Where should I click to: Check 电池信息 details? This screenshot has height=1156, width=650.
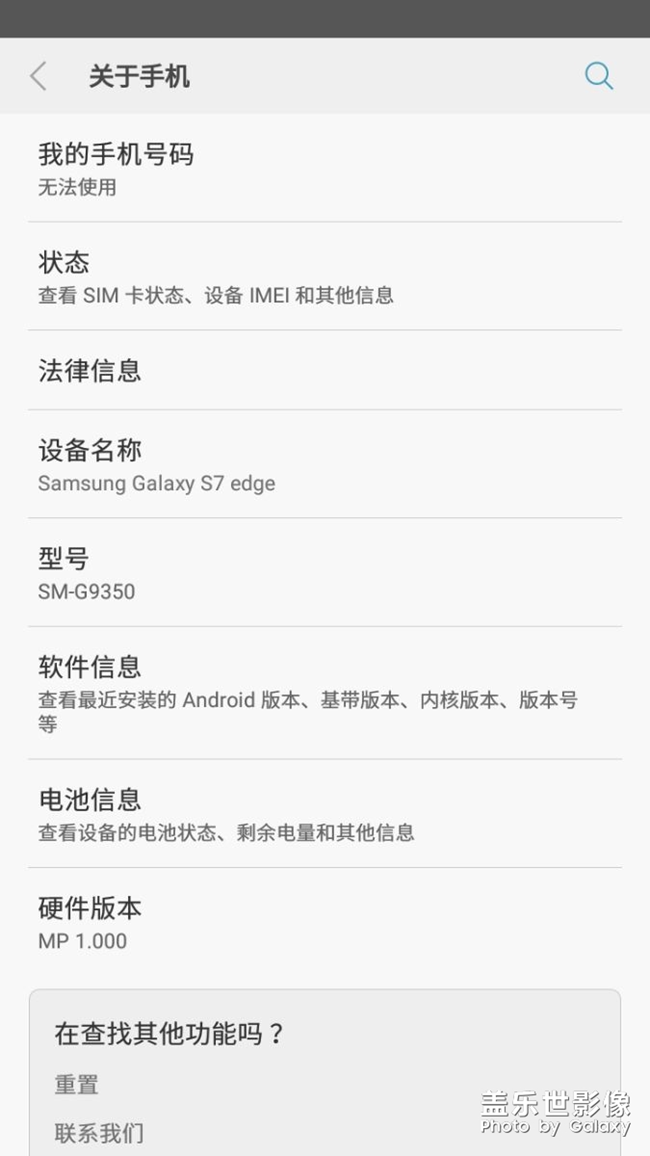[324, 813]
